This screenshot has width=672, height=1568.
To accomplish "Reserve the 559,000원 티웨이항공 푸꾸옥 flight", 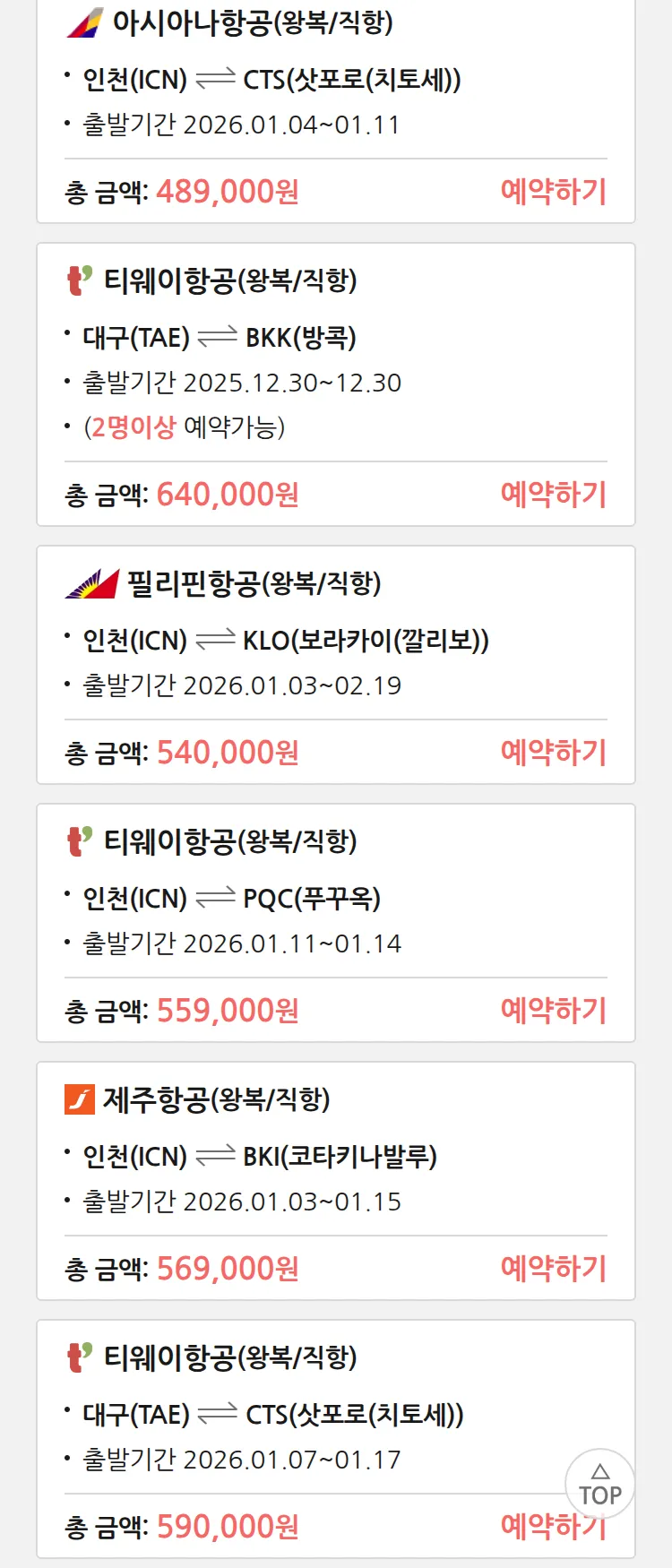I will (553, 1011).
